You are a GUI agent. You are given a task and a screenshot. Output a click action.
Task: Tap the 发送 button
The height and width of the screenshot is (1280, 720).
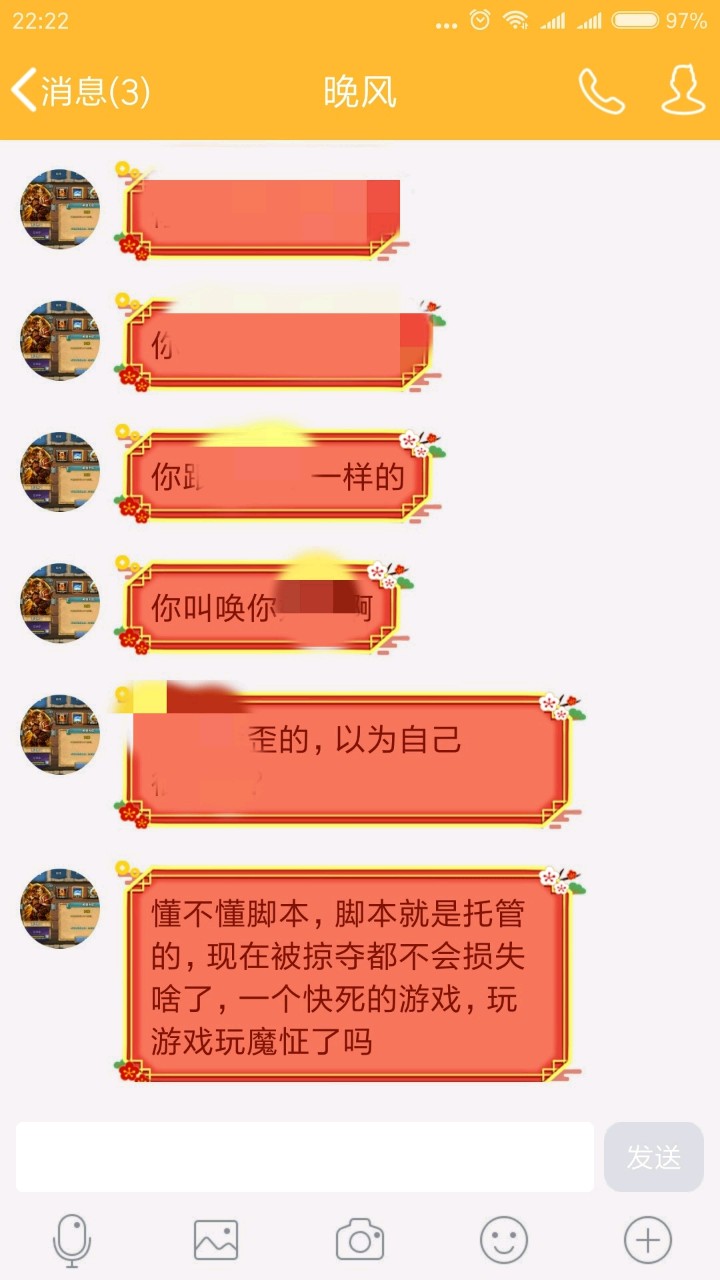click(653, 1157)
